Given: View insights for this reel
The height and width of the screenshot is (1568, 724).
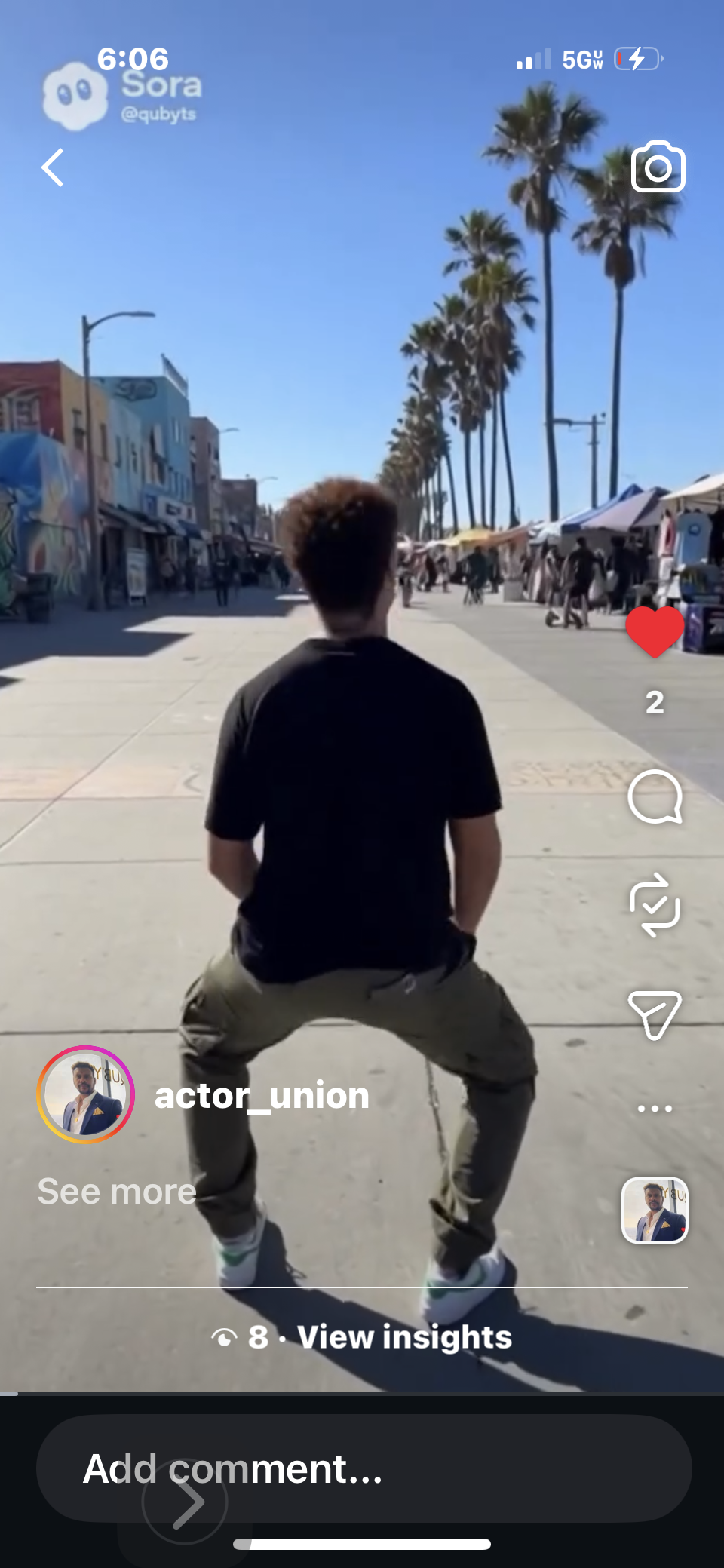Looking at the screenshot, I should pos(404,1337).
